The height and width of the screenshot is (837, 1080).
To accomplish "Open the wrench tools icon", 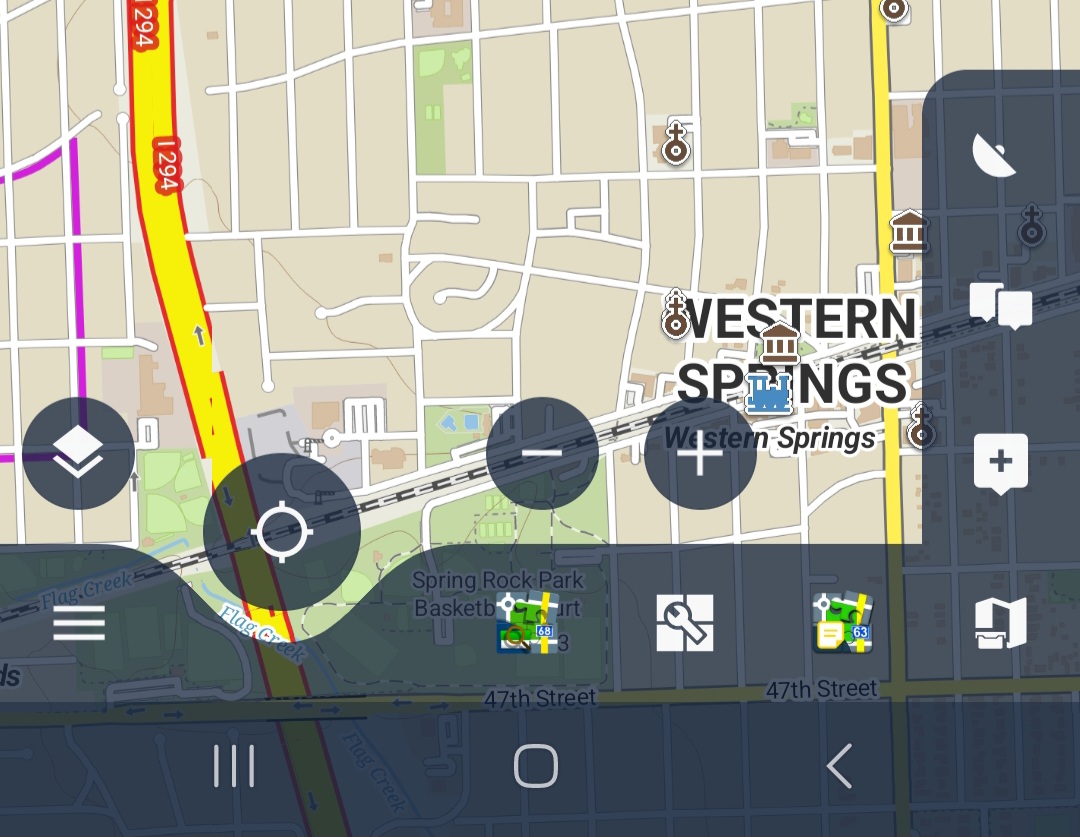I will coord(685,623).
